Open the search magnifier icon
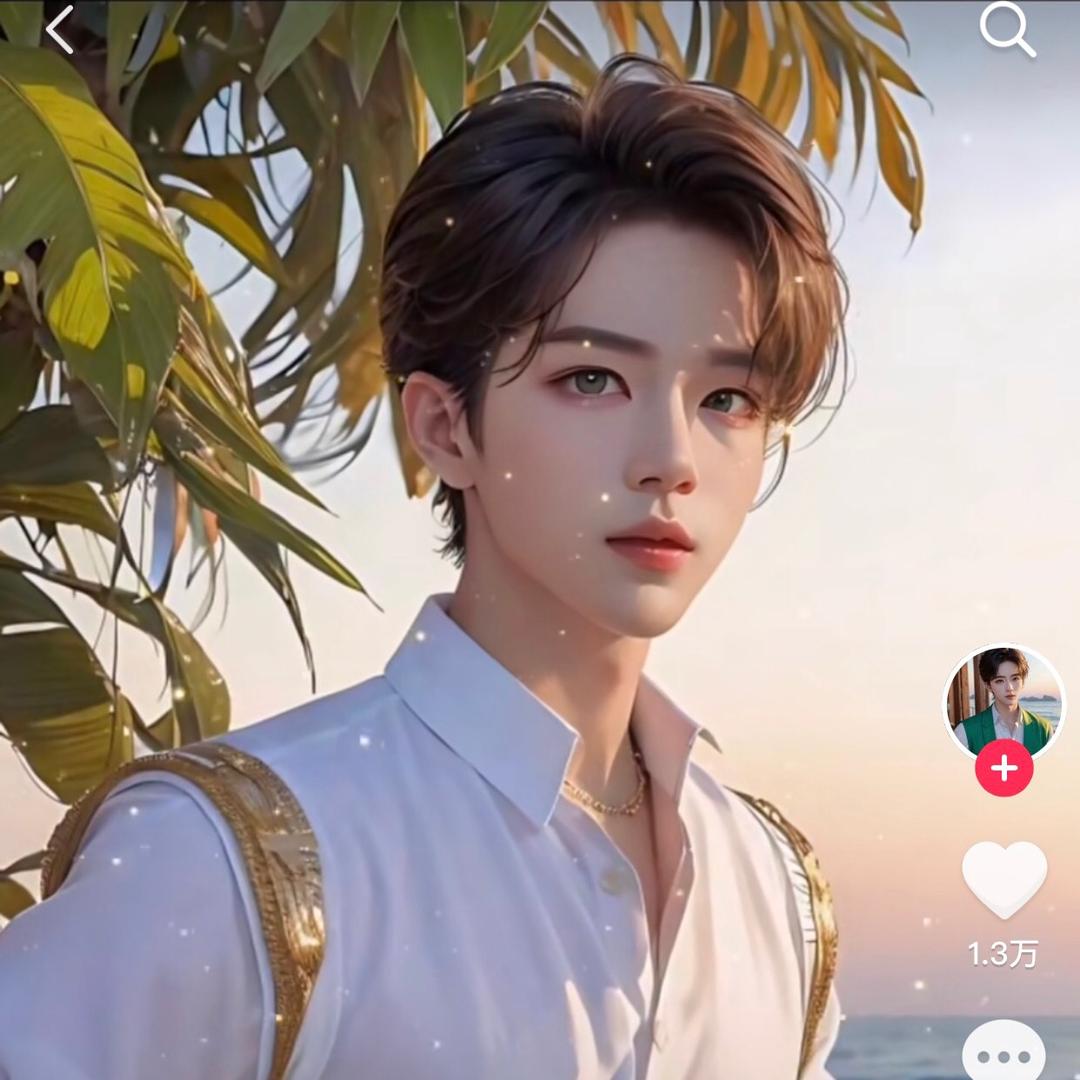 click(x=1006, y=30)
